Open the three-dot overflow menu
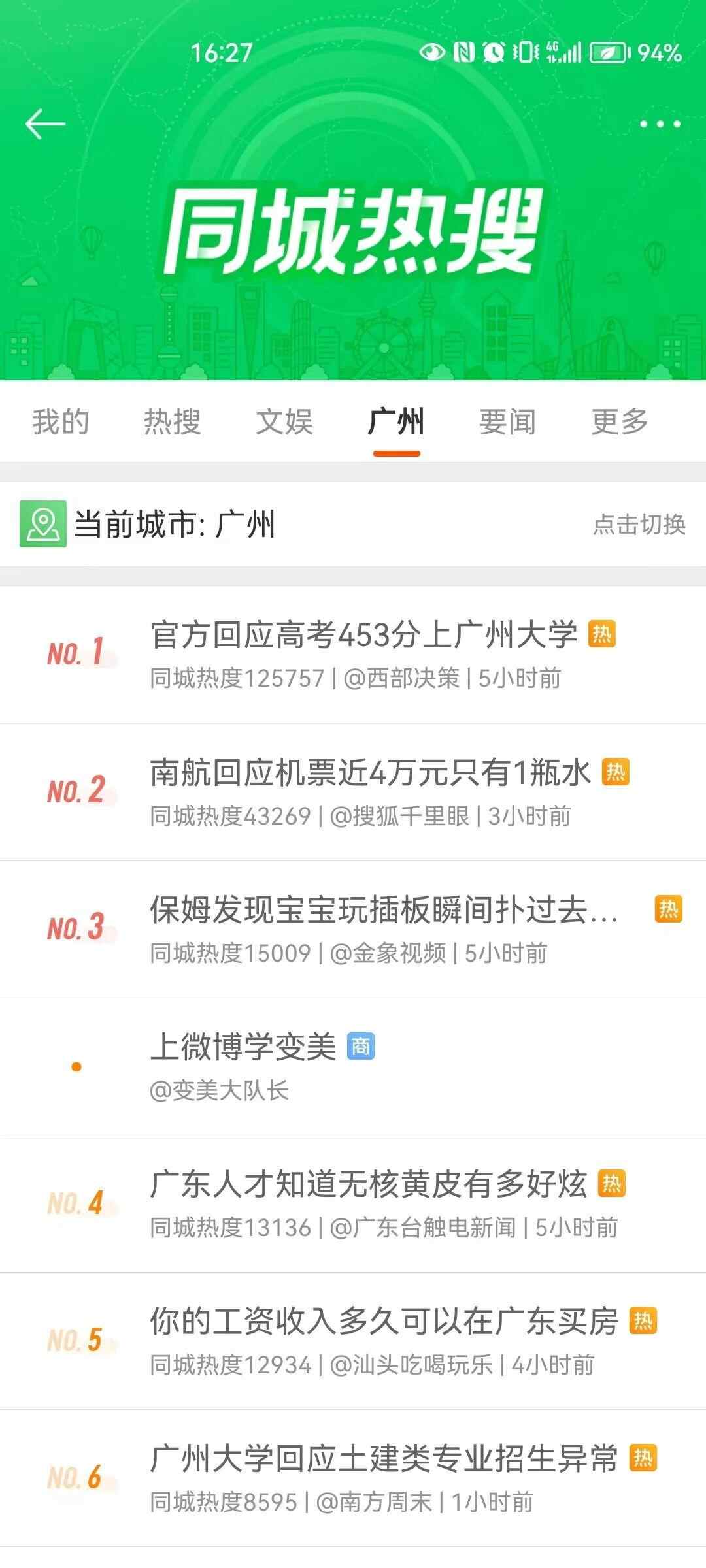Viewport: 706px width, 1568px height. [660, 124]
